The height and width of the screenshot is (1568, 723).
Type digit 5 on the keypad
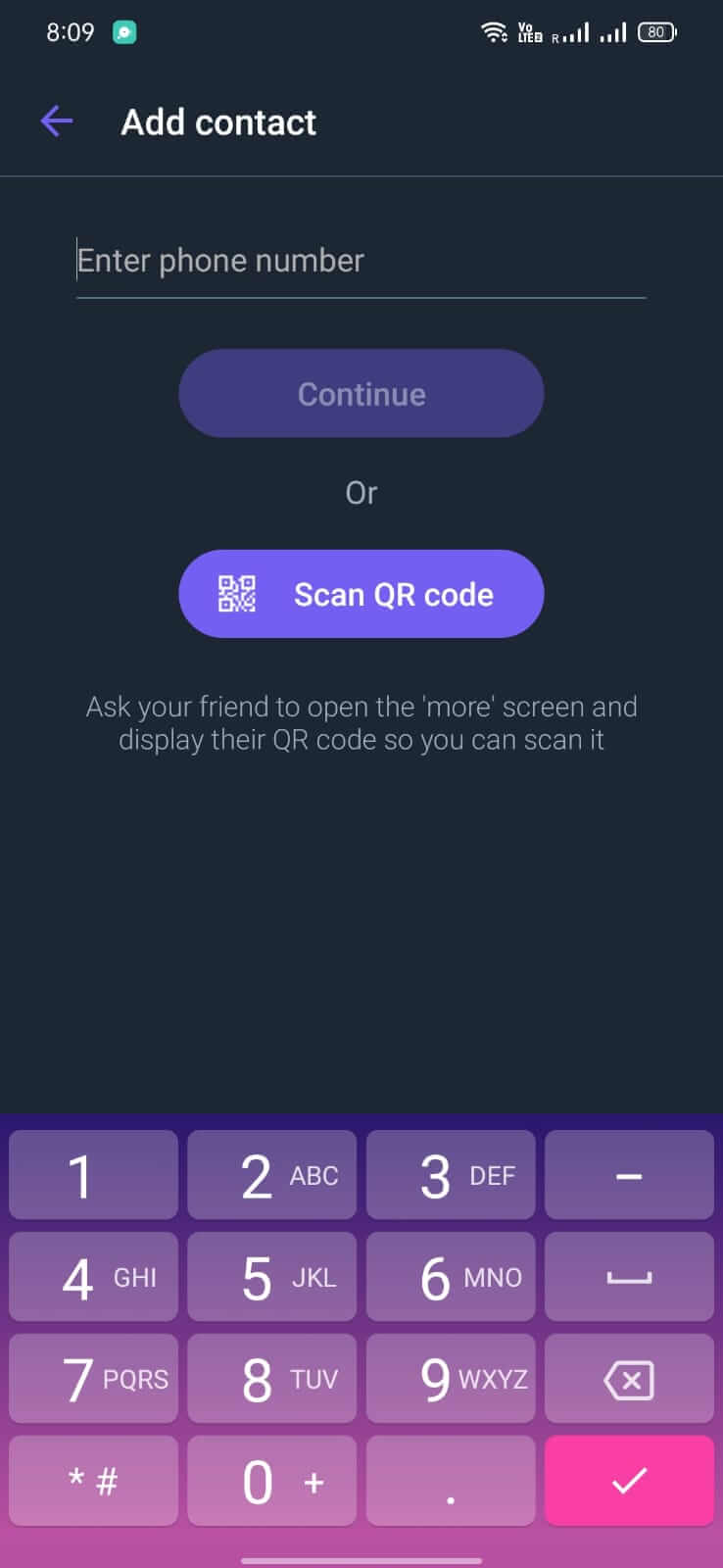(271, 1277)
